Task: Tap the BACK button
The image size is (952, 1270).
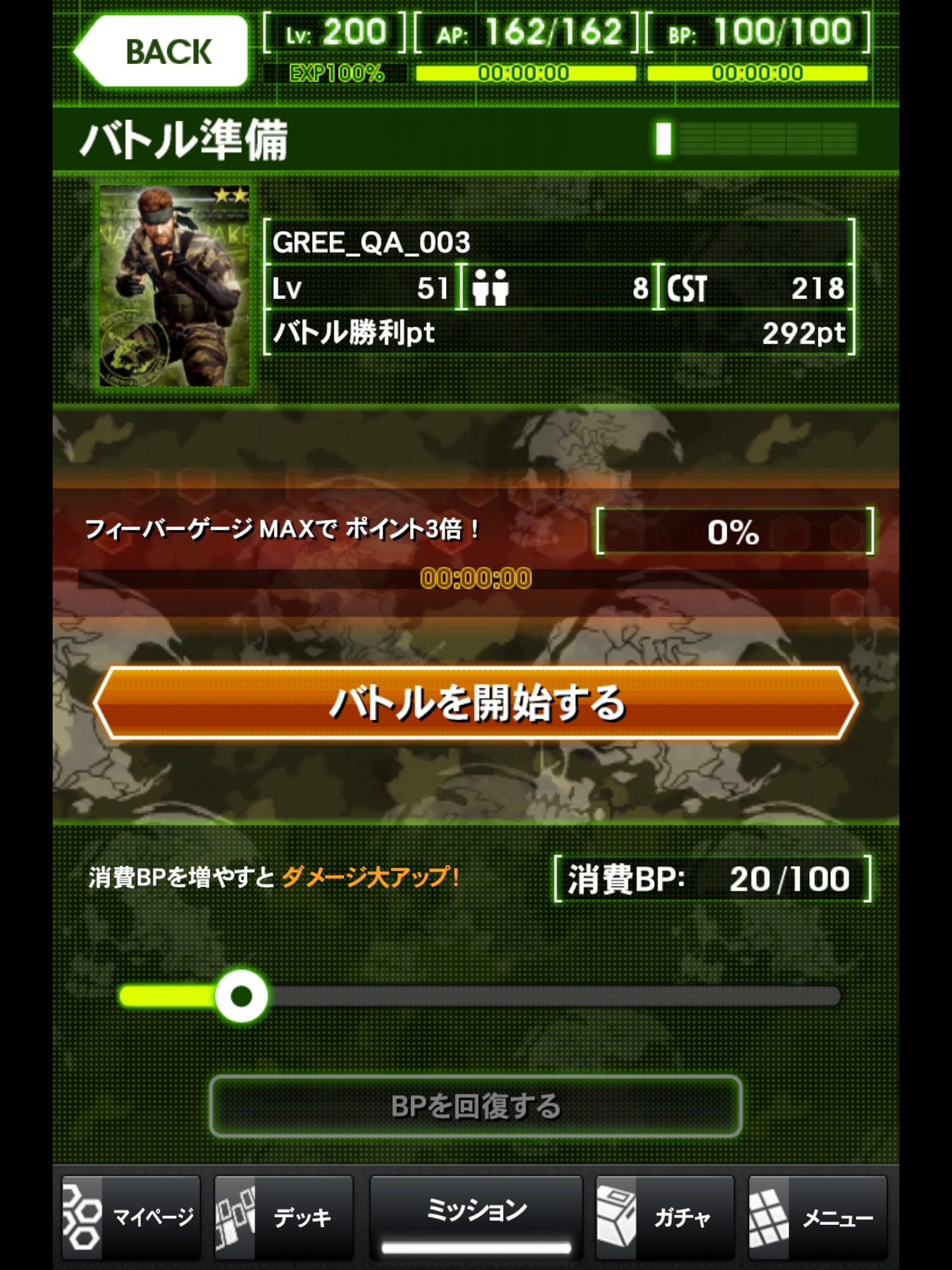Action: [163, 51]
